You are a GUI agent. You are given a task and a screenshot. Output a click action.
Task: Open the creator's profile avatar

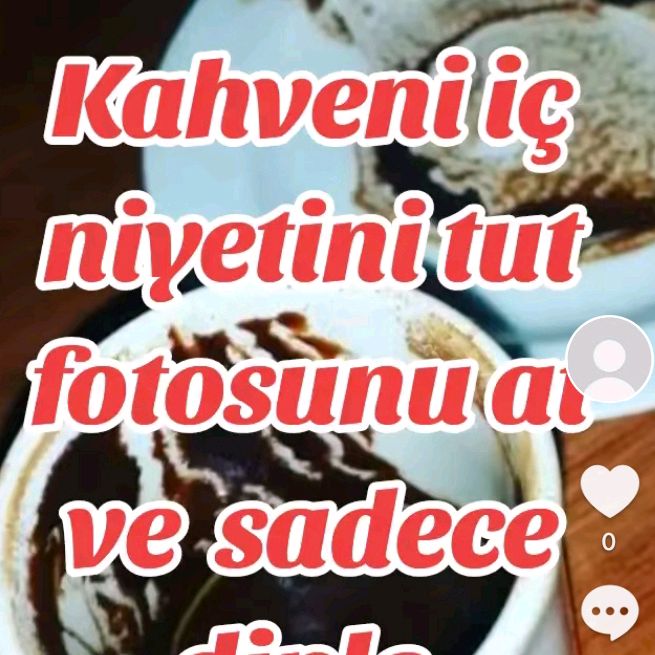(610, 359)
